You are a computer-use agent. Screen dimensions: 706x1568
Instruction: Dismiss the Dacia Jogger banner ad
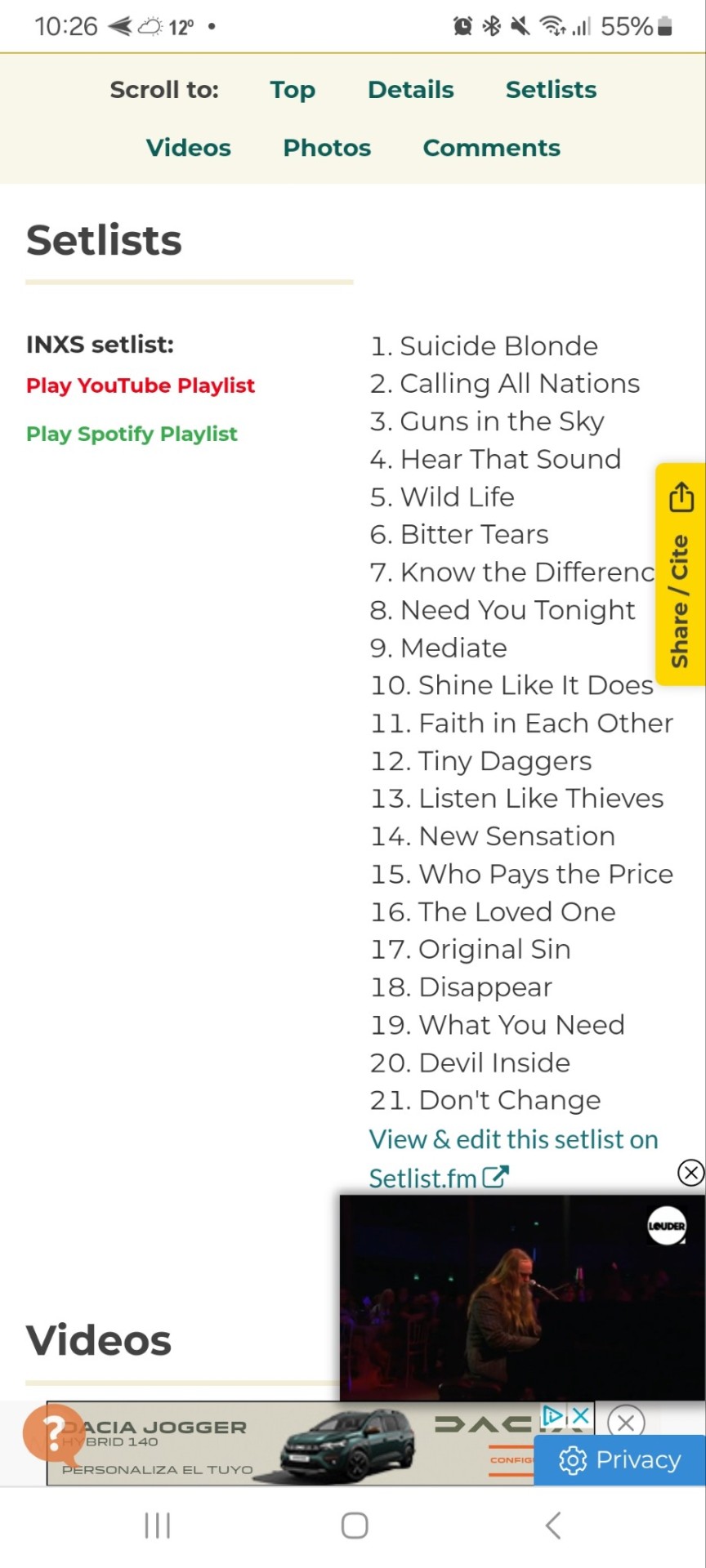pyautogui.click(x=626, y=1423)
